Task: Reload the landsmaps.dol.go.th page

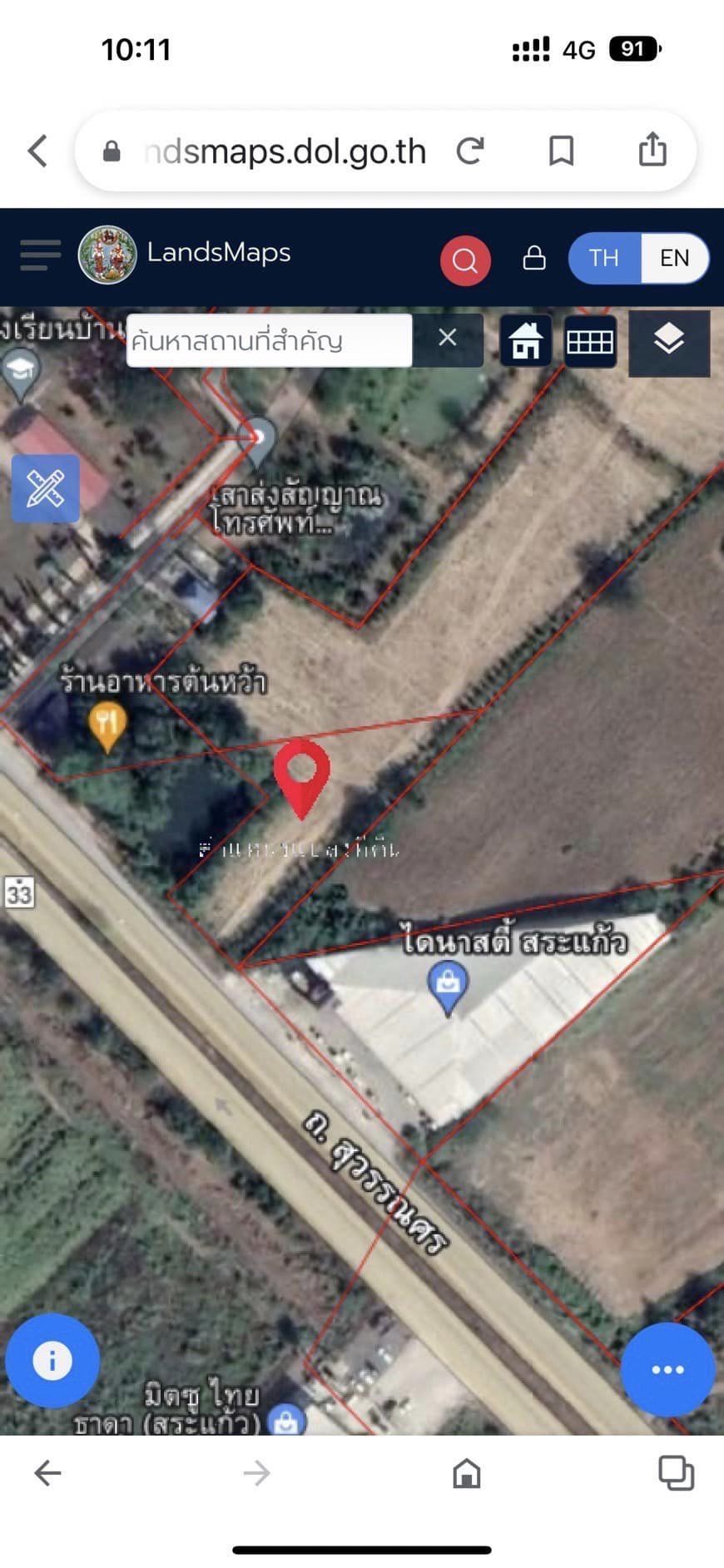Action: point(470,151)
